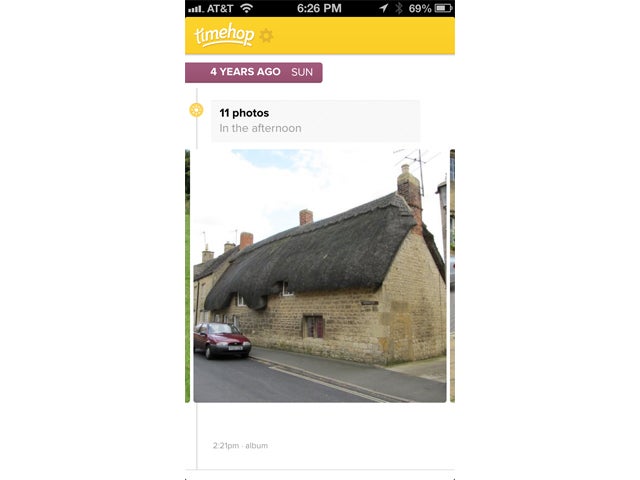640x480 pixels.
Task: Open the 11 photos album card
Action: point(314,120)
